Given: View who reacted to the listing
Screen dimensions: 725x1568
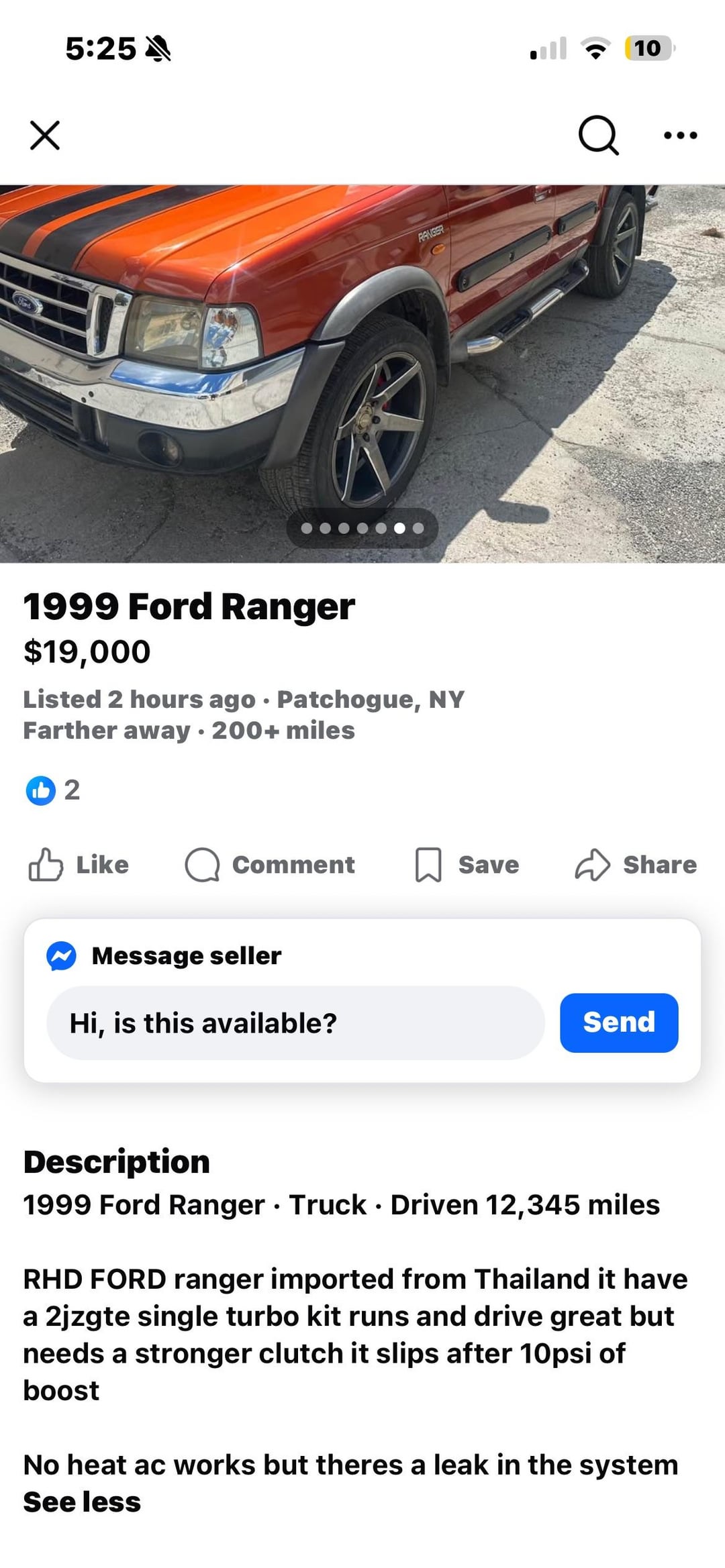Looking at the screenshot, I should [x=52, y=790].
